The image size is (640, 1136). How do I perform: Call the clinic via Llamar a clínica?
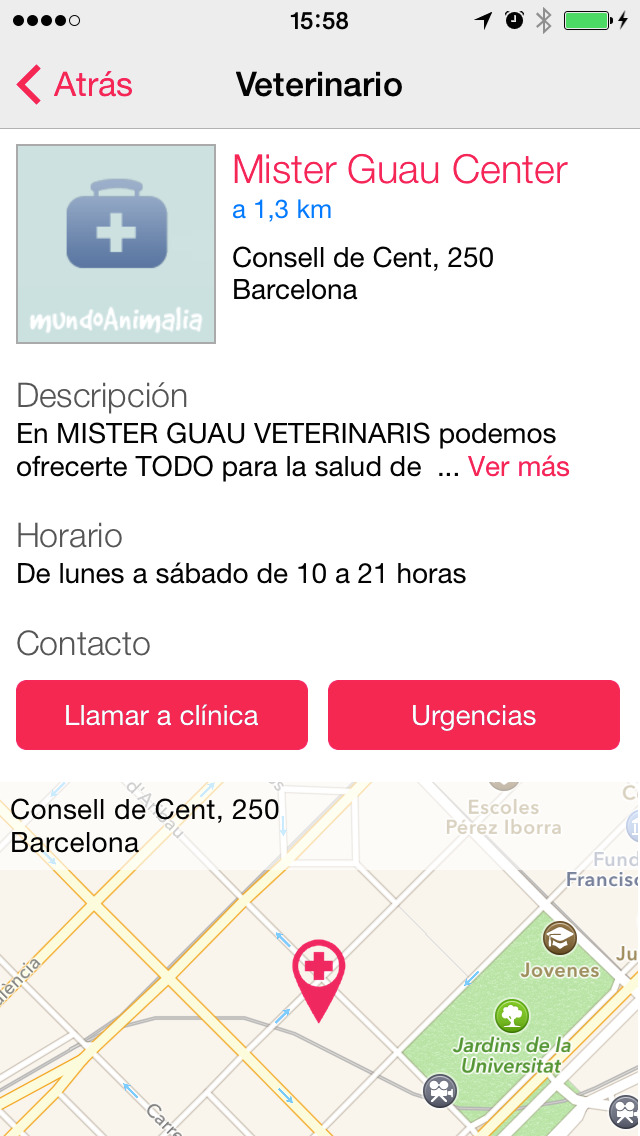point(162,715)
